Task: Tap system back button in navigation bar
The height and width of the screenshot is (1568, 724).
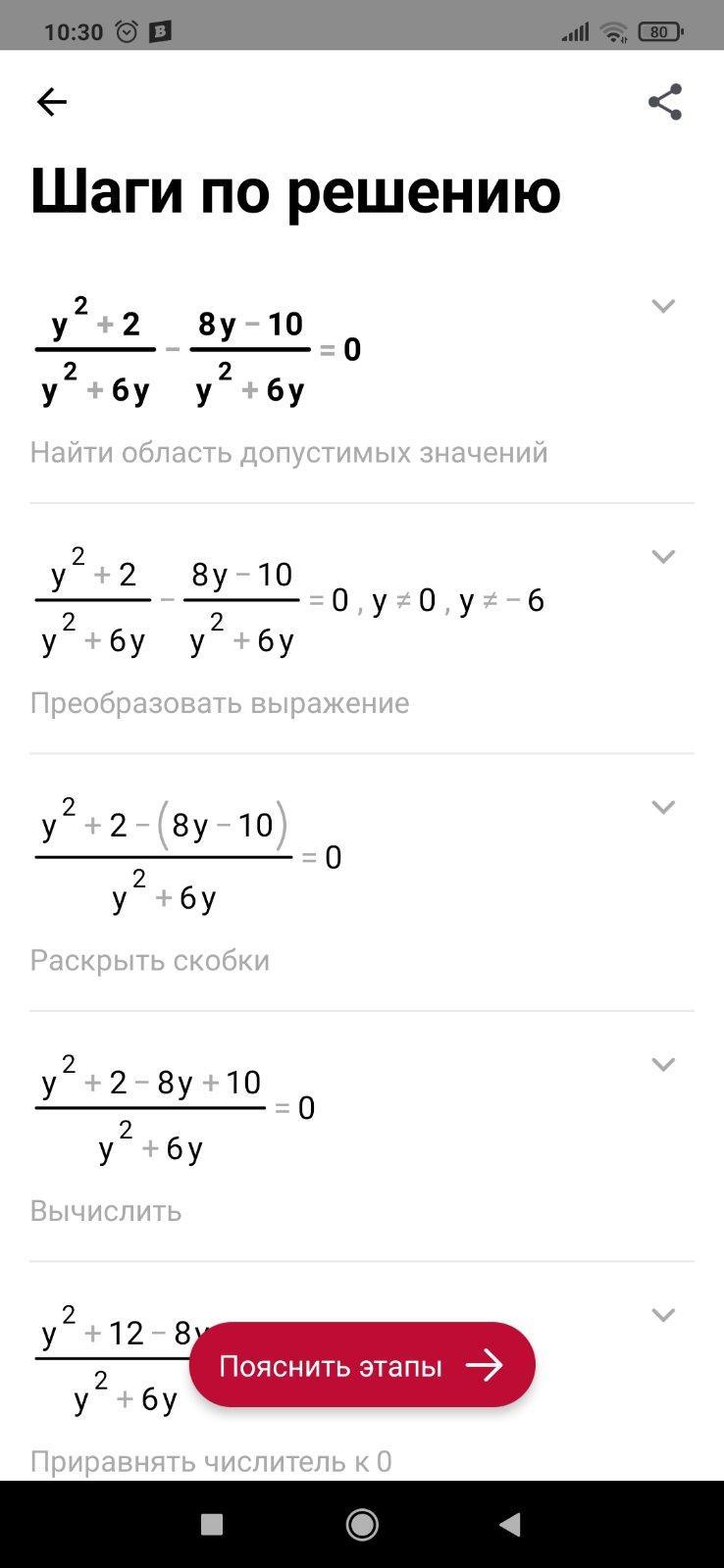Action: coord(509,1525)
